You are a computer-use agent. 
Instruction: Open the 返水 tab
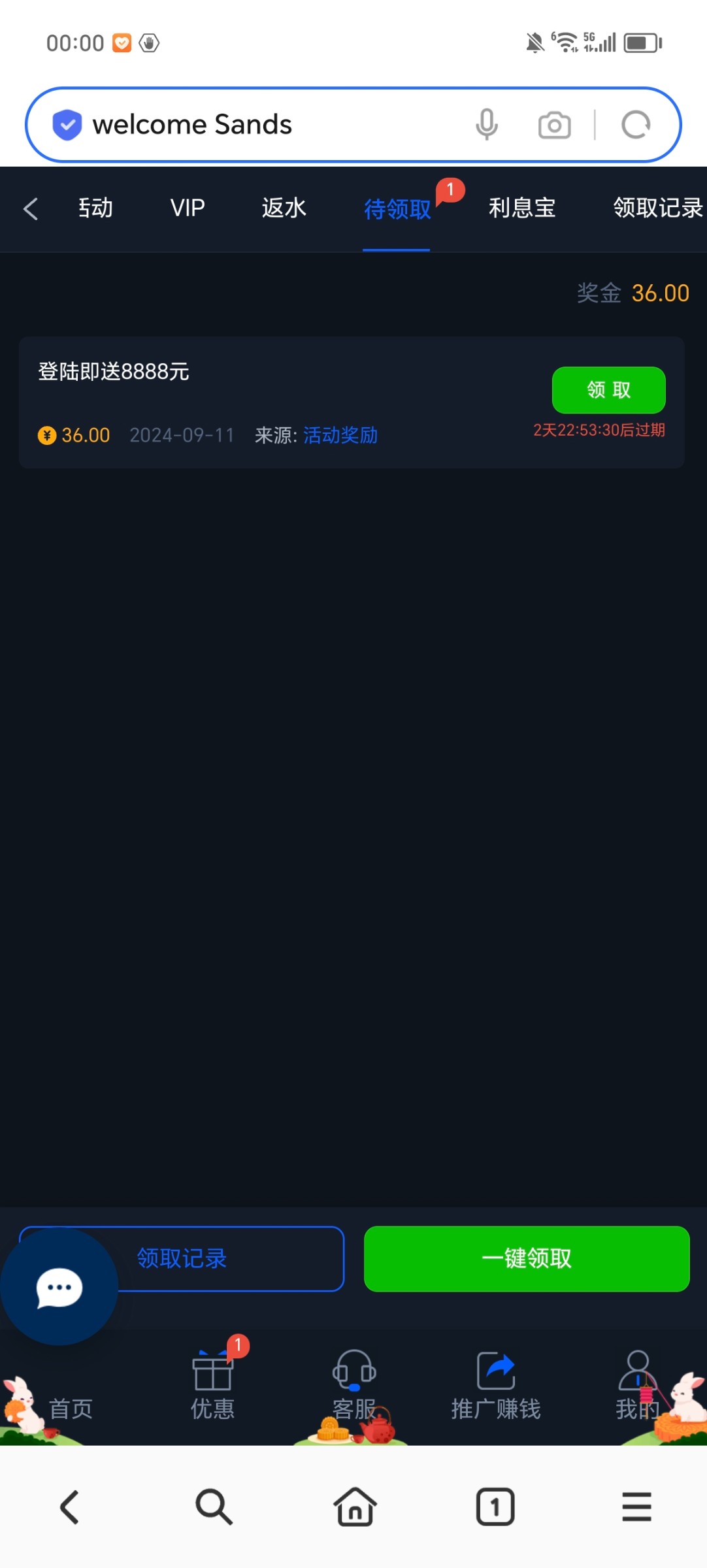point(284,208)
